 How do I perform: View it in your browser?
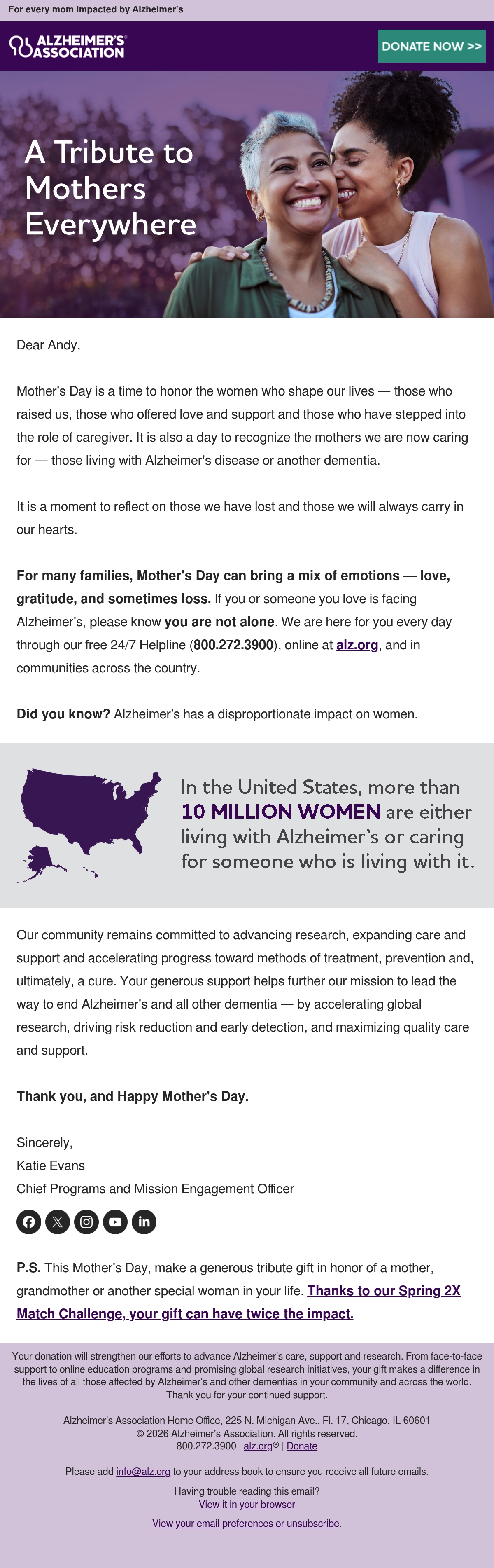247,1504
